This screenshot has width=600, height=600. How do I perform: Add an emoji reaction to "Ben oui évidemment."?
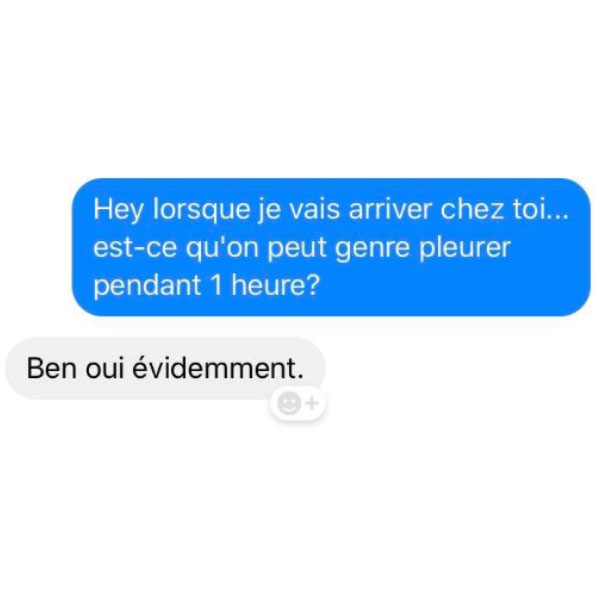tap(298, 403)
